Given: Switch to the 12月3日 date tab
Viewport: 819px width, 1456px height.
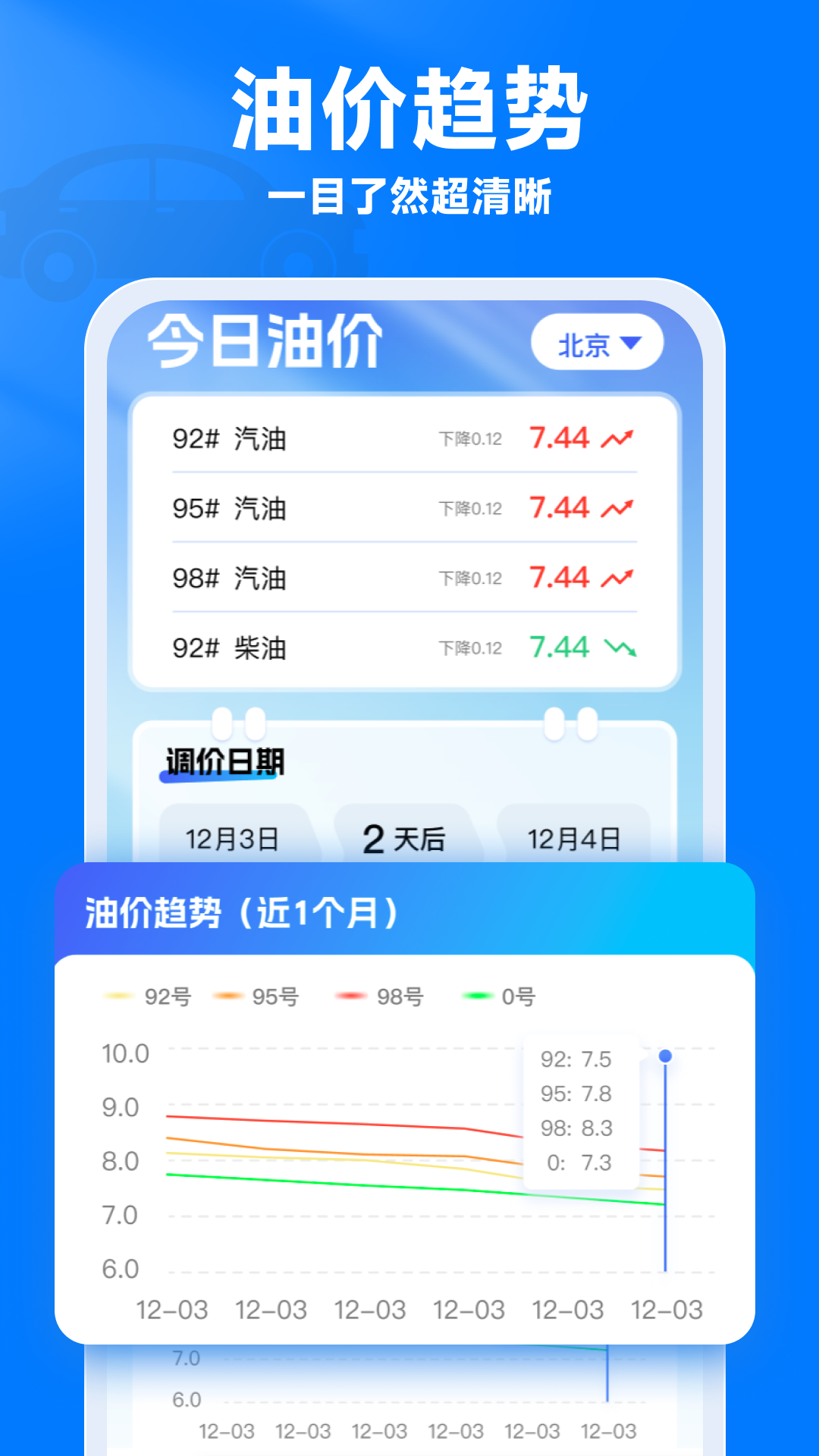Looking at the screenshot, I should (233, 838).
